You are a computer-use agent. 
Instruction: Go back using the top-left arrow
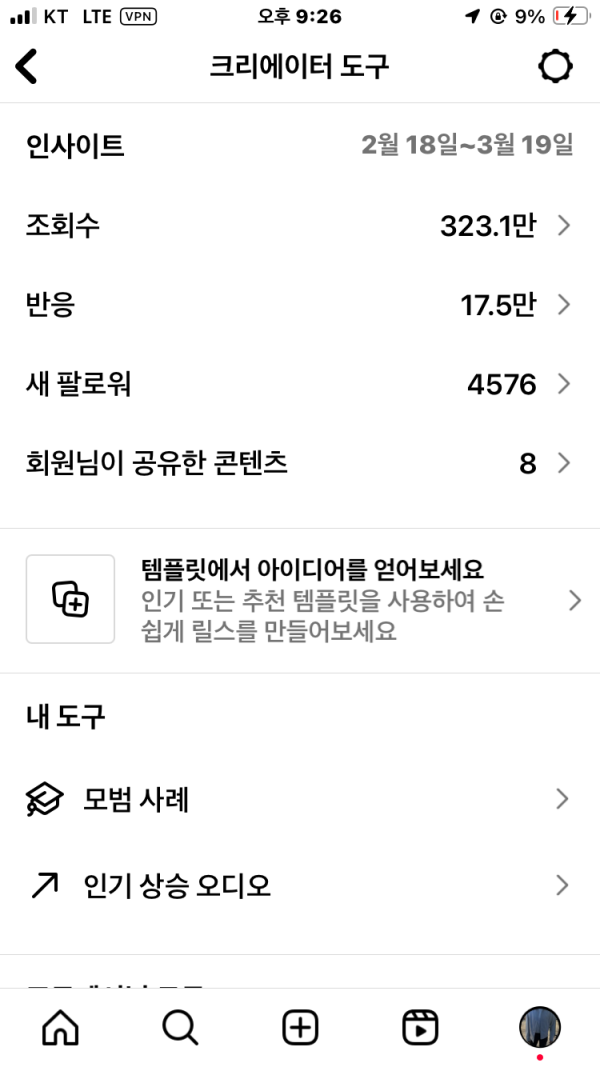coord(27,67)
